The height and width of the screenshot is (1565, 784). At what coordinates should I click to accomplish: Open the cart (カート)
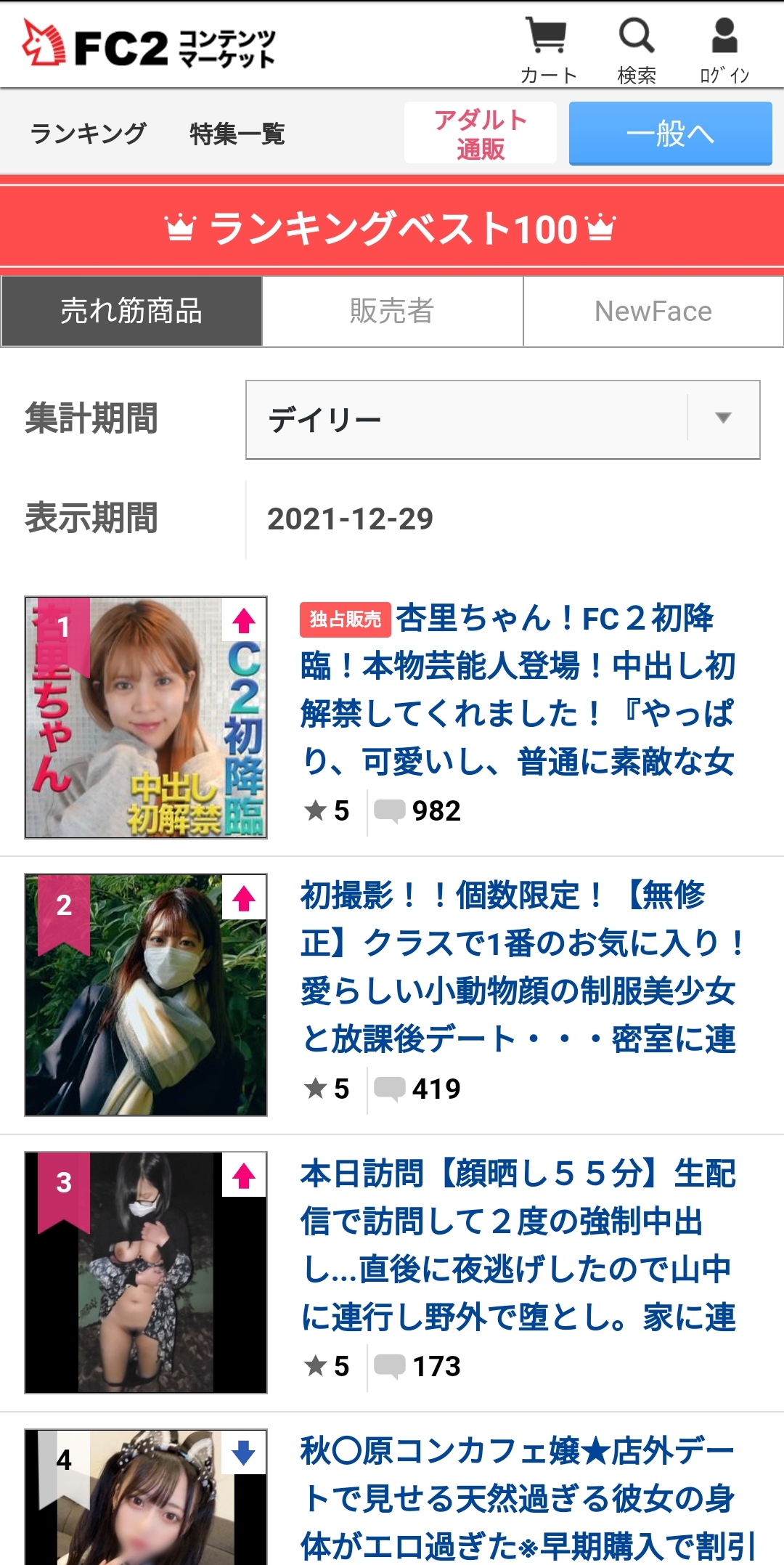point(547,50)
